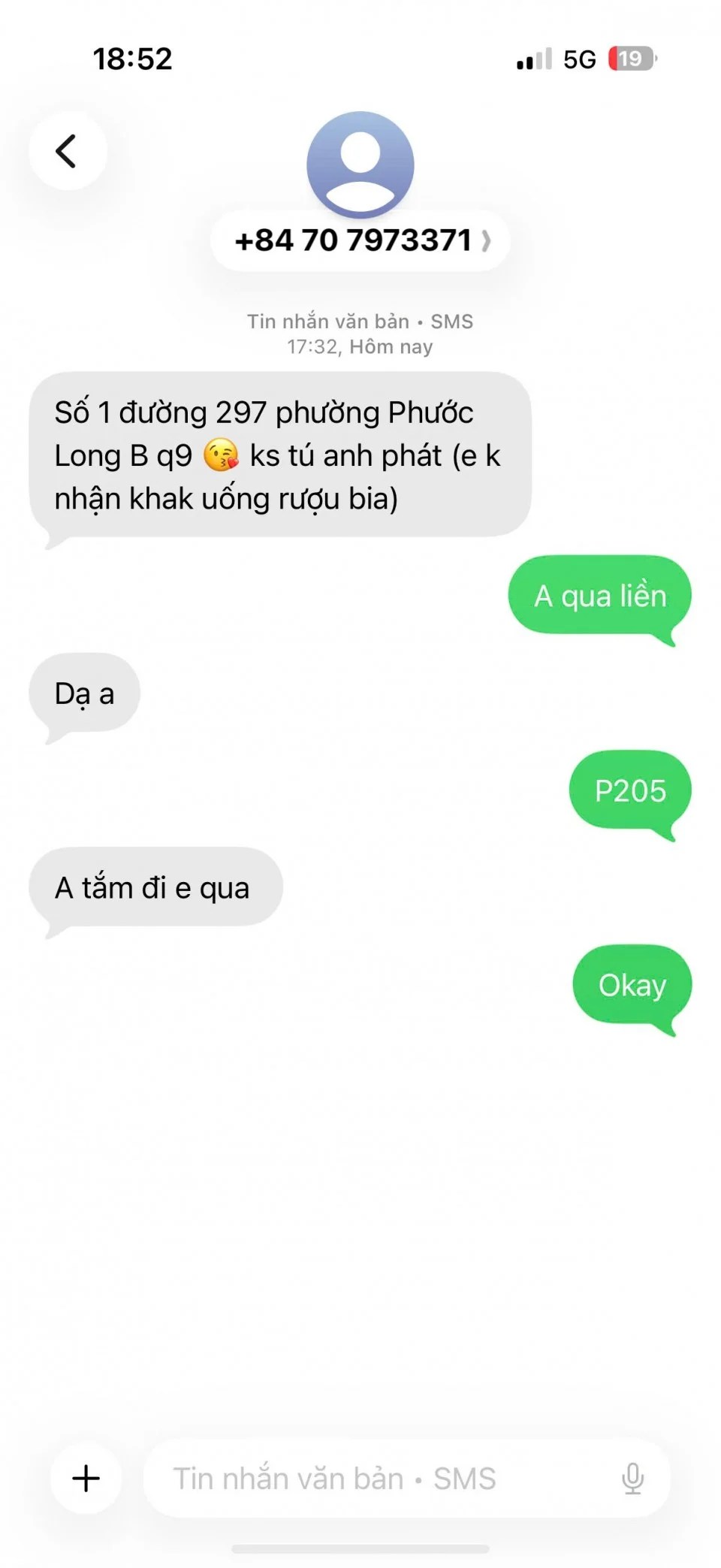Viewport: 721px width, 1568px height.
Task: Focus the Tin nhắn văn bản input field
Action: (x=376, y=1478)
